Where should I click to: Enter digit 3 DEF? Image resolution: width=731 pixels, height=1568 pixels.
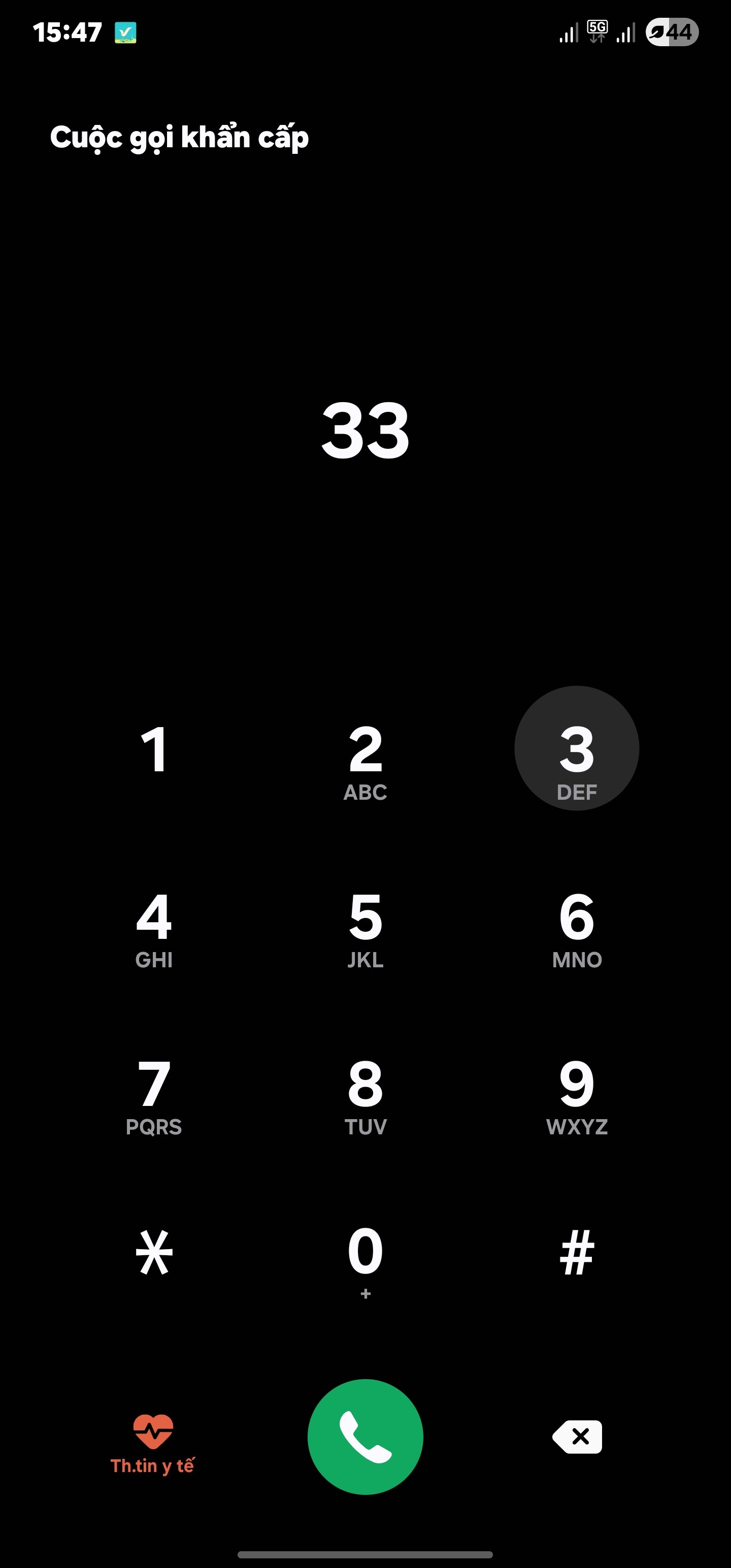[576, 748]
